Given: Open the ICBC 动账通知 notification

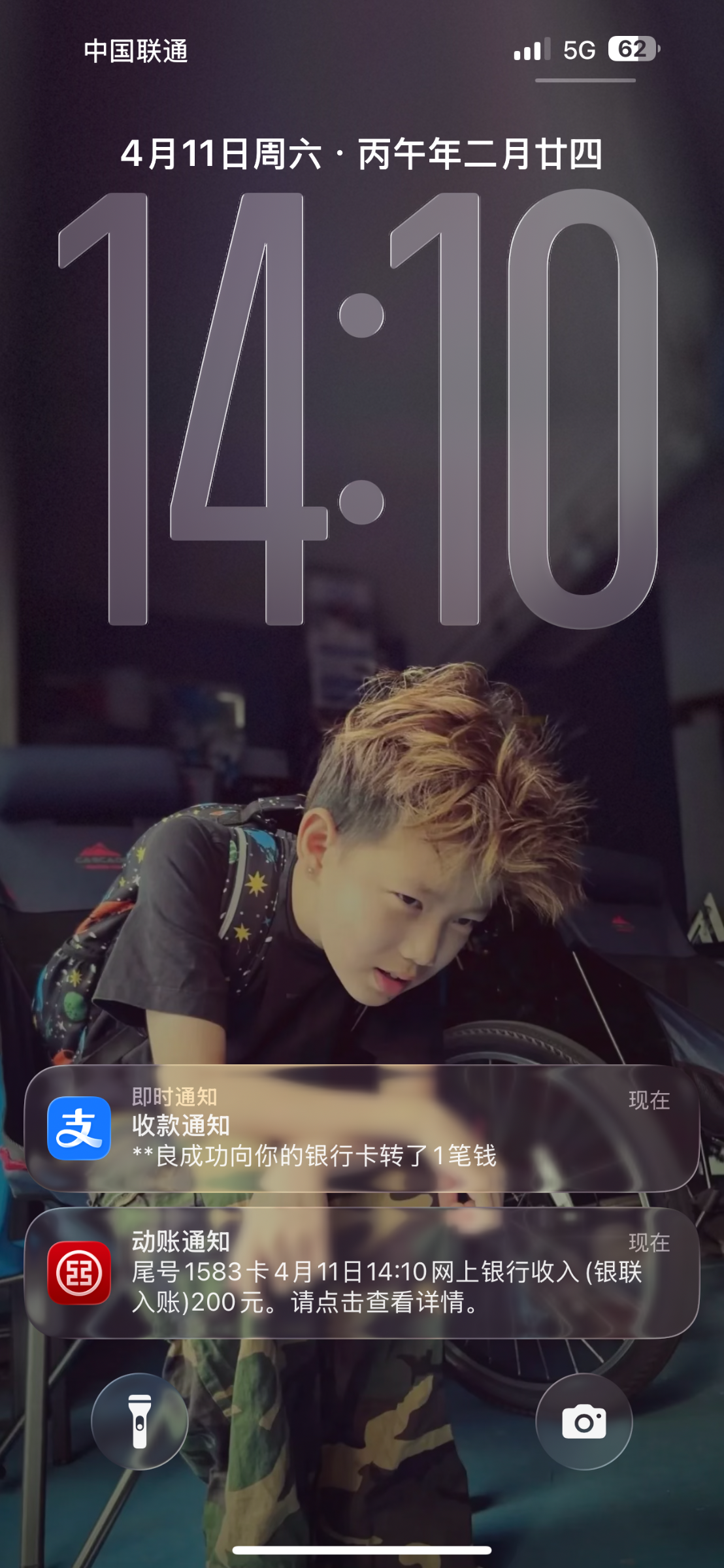Looking at the screenshot, I should tap(361, 1272).
